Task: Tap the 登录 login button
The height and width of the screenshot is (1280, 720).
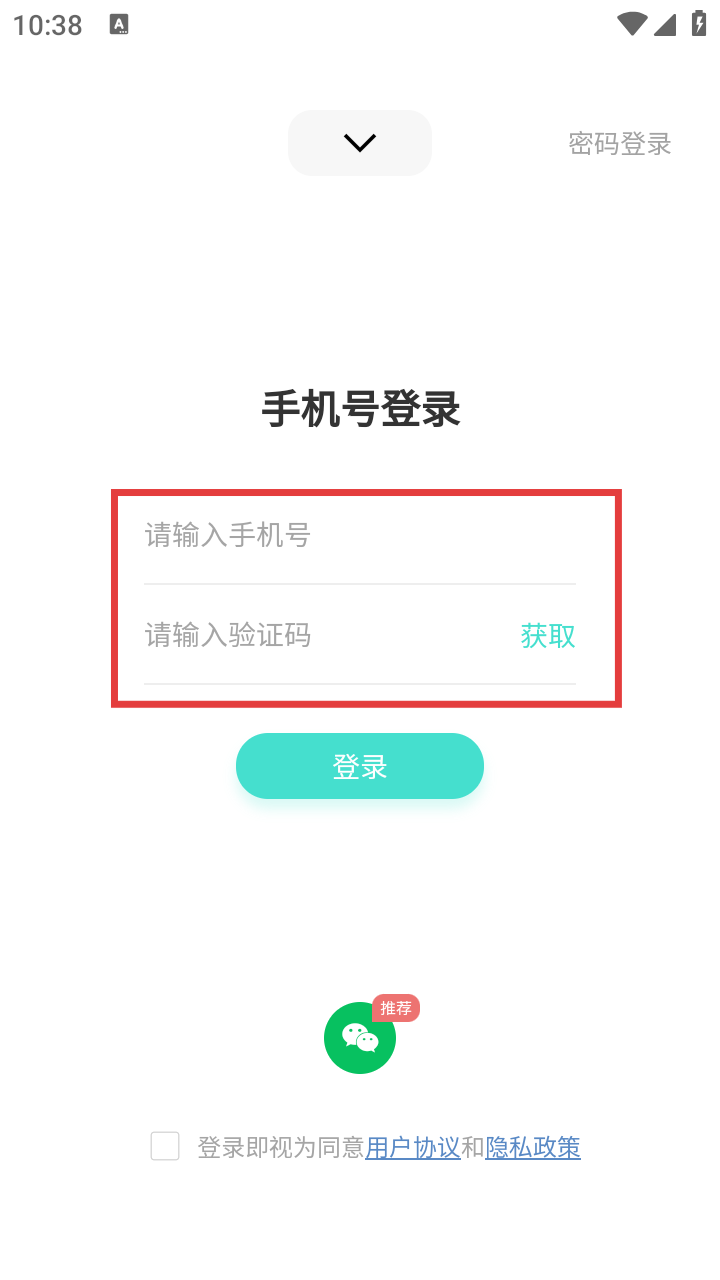Action: [360, 766]
